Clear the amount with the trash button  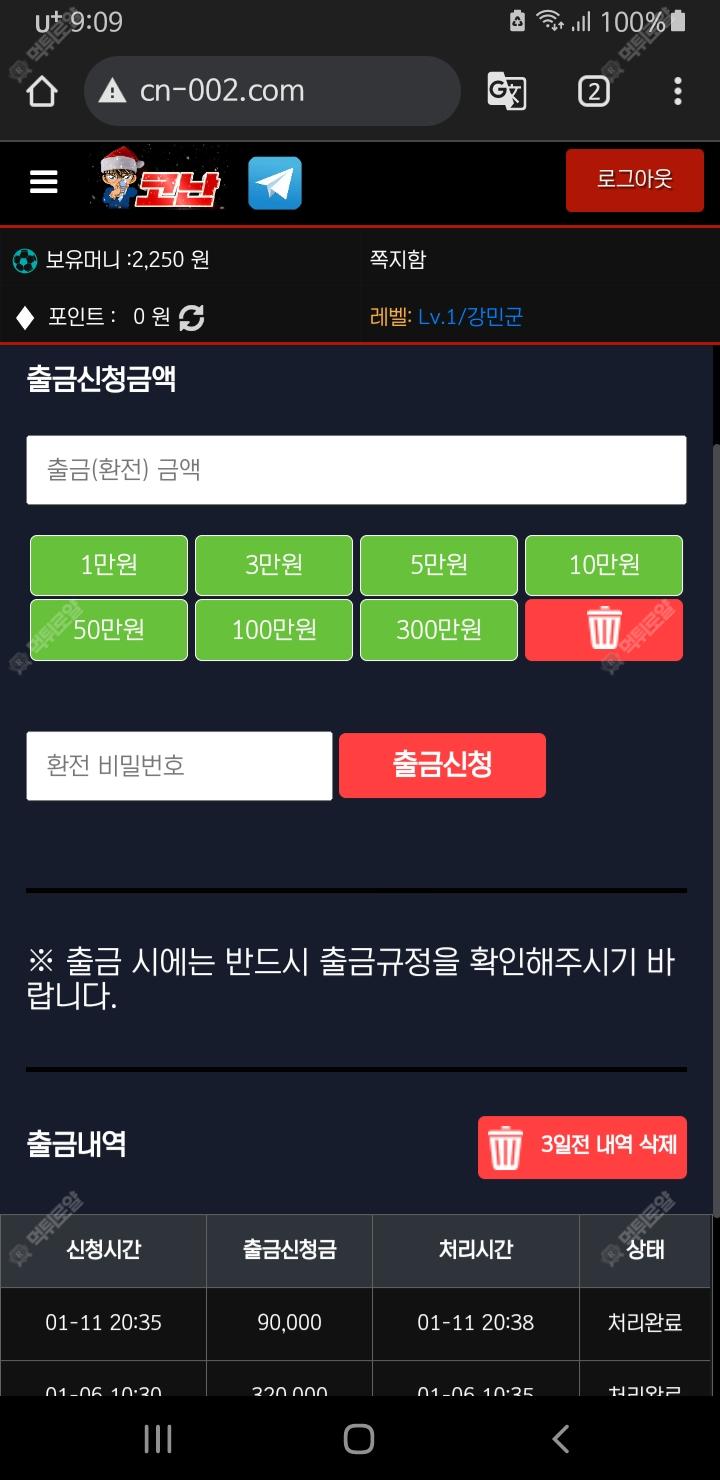604,630
